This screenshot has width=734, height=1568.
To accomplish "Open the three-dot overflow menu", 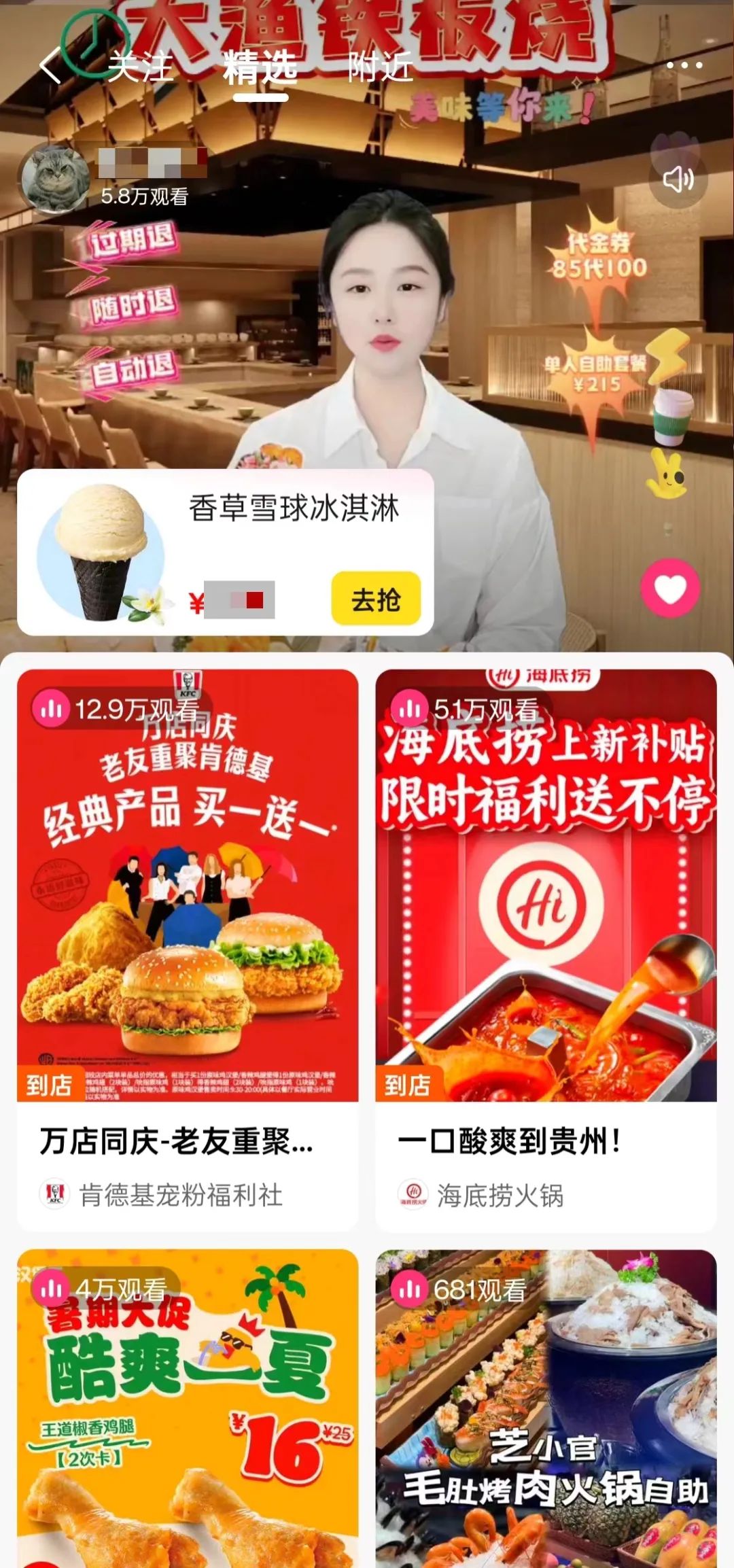I will 684,65.
